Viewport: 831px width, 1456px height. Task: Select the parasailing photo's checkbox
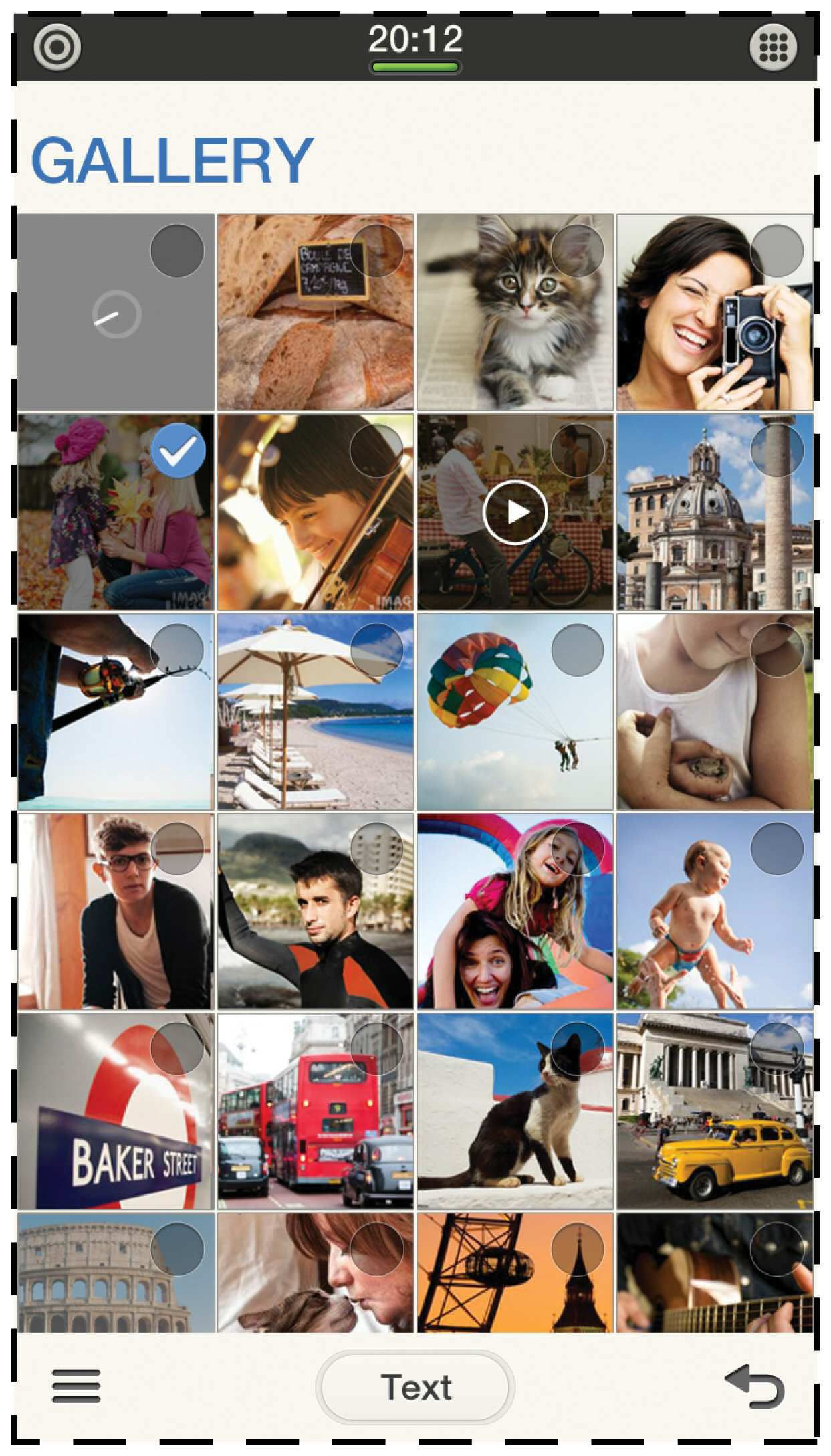[x=577, y=649]
